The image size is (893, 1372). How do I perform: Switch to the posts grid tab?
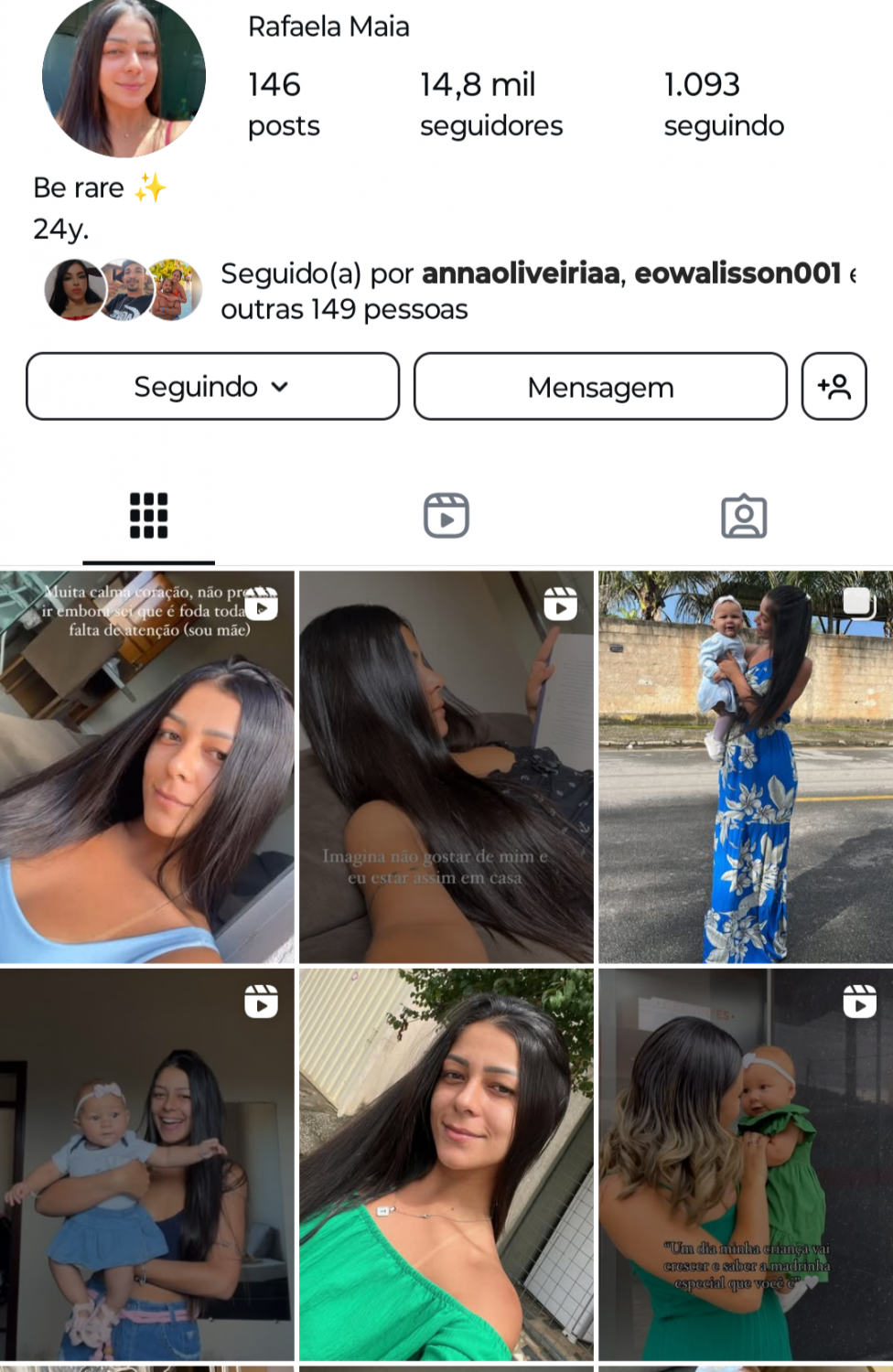(x=148, y=516)
